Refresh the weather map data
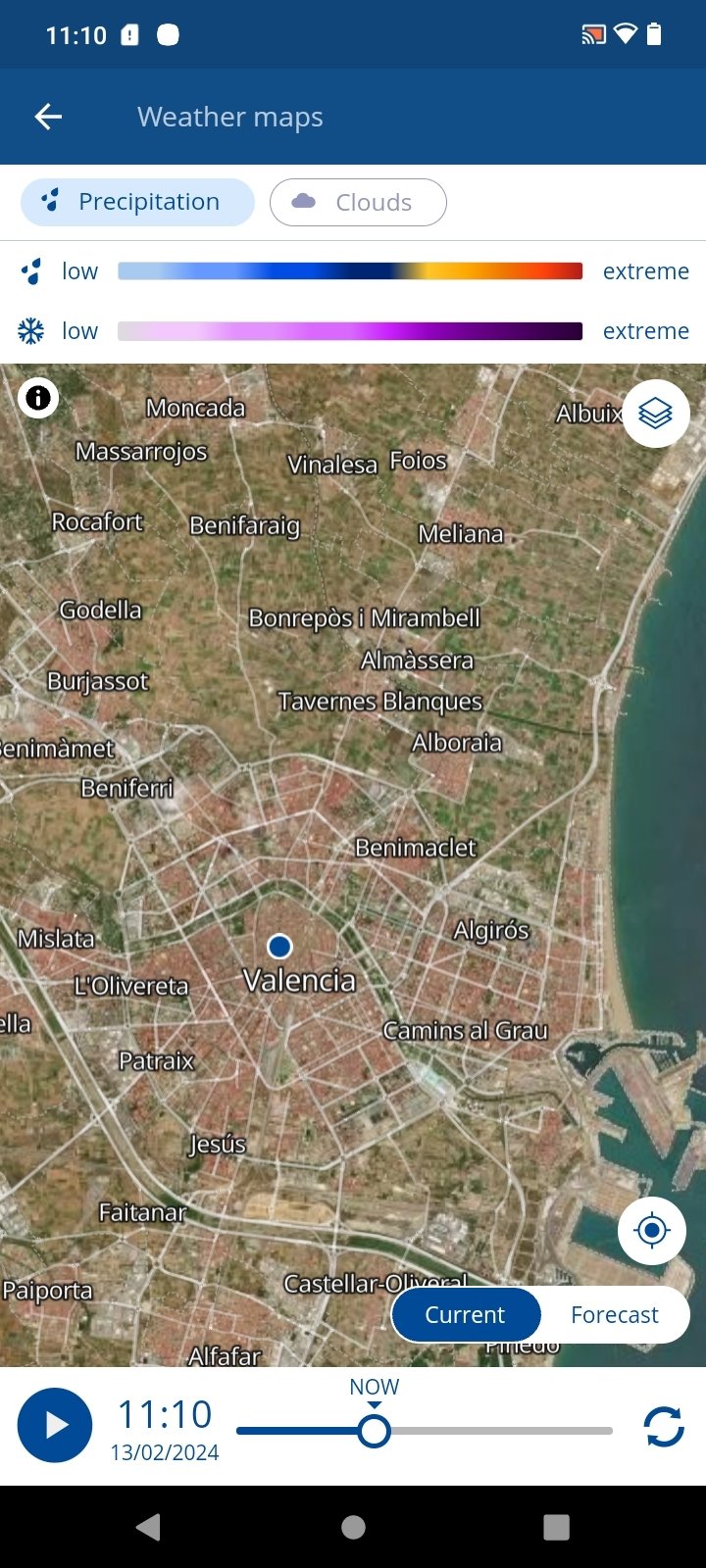Viewport: 706px width, 1568px height. [664, 1426]
